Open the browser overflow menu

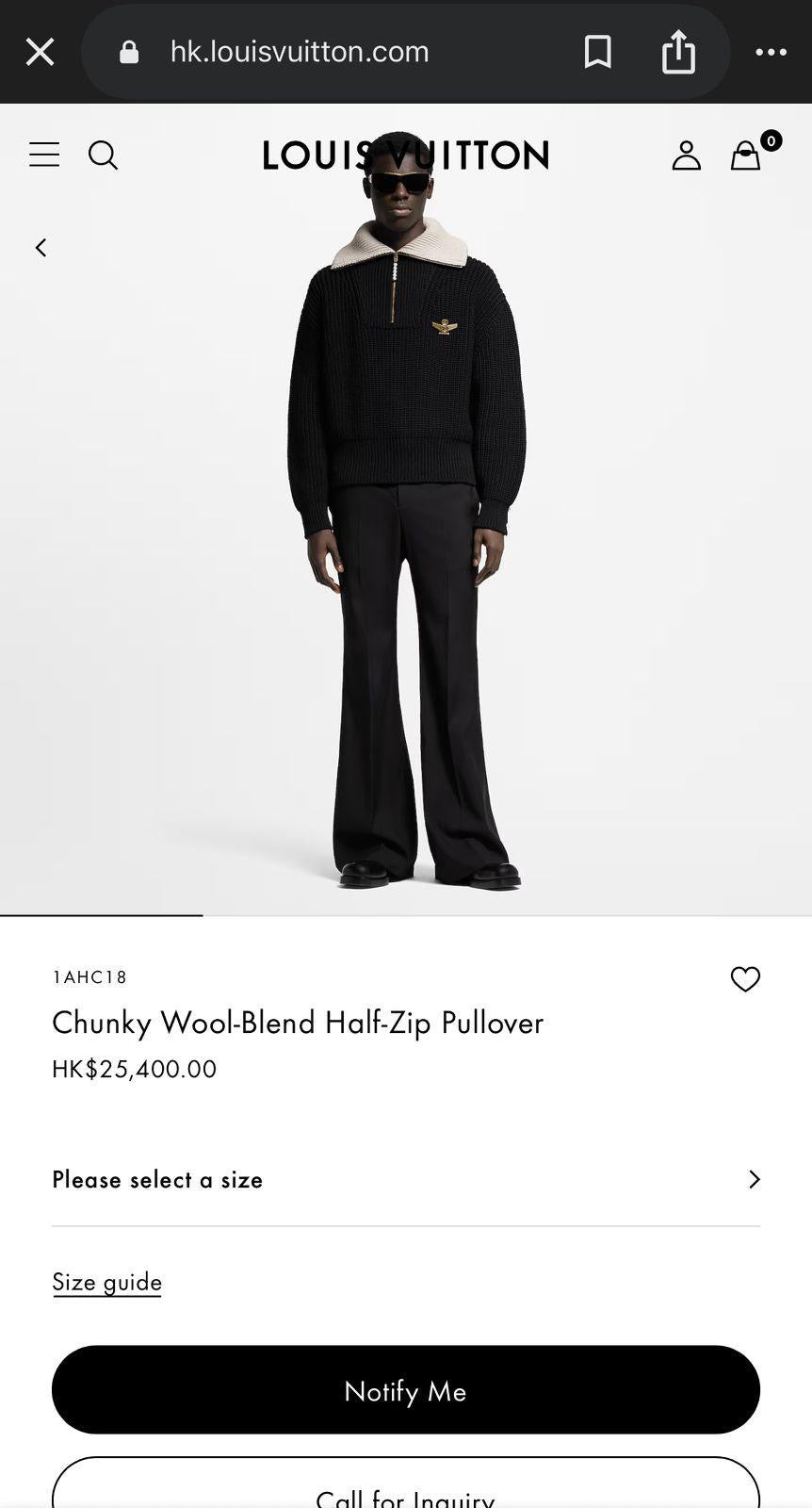(771, 52)
